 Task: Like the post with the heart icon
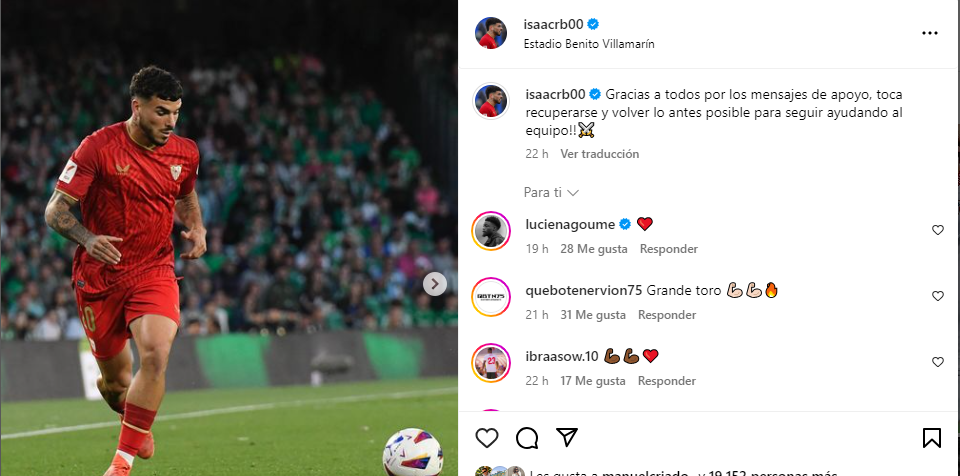[487, 438]
